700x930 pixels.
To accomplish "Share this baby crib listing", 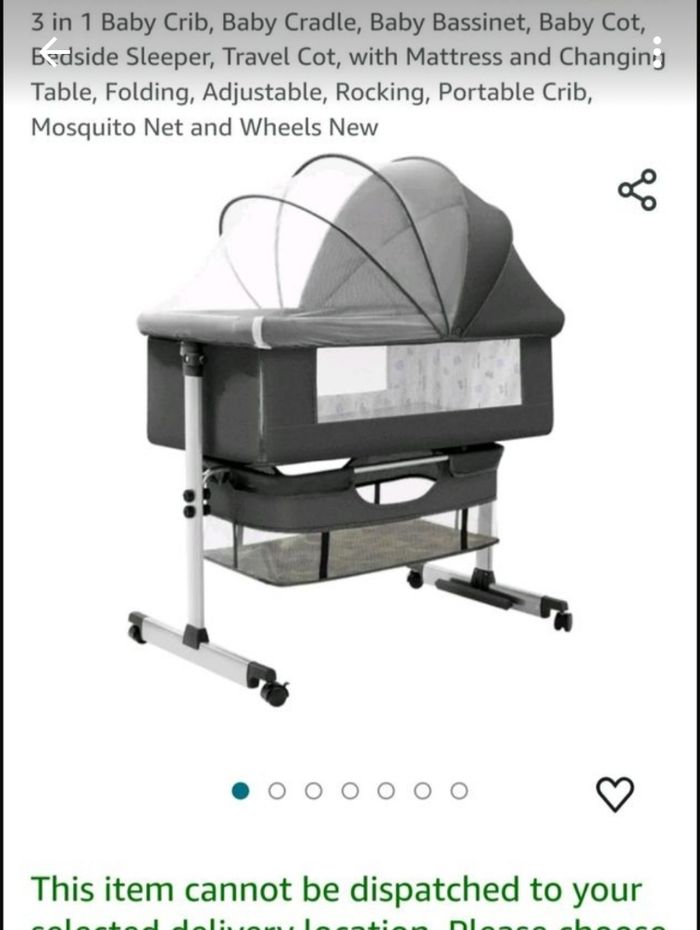I will pyautogui.click(x=637, y=190).
